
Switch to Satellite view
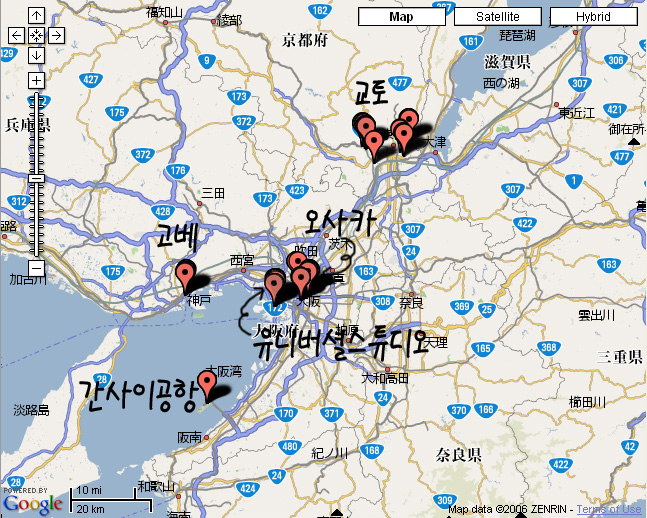click(x=497, y=17)
